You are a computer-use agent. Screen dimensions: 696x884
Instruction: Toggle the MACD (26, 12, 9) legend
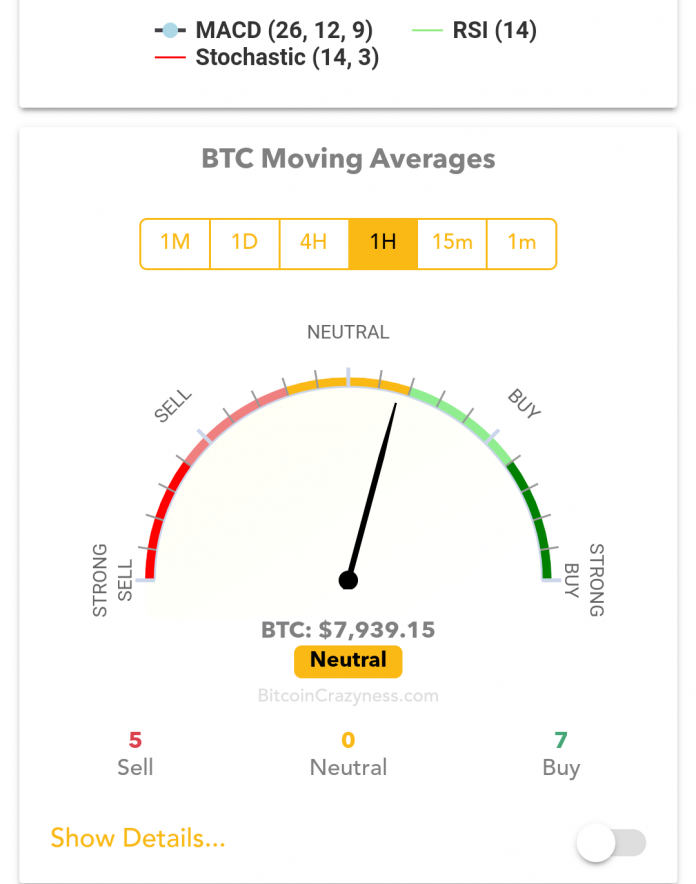click(x=264, y=30)
